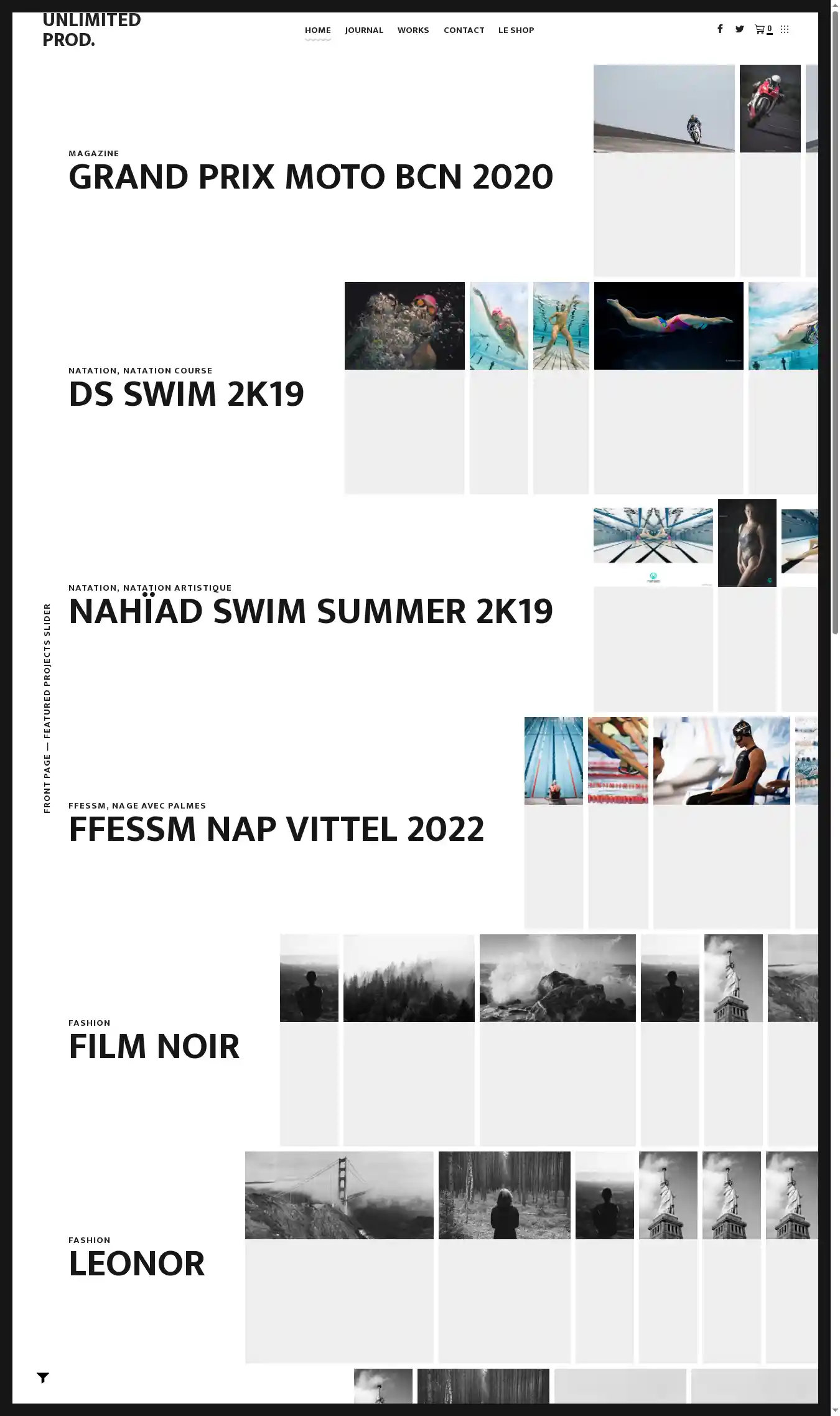840x1416 pixels.
Task: Open the Film Noir project
Action: coord(154,1046)
